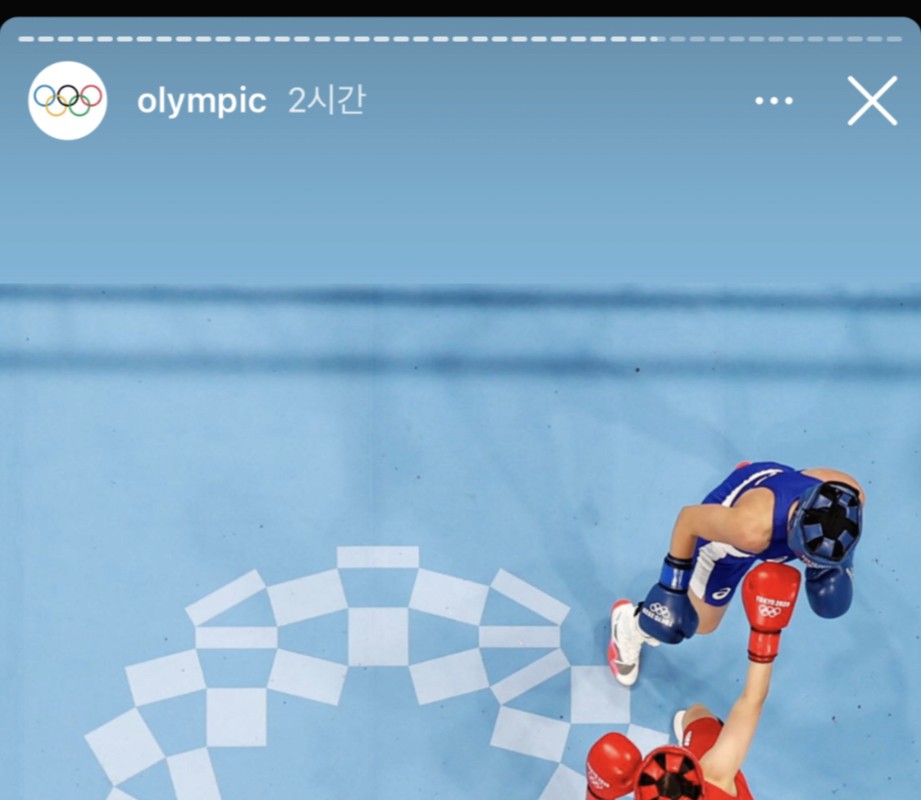Viewport: 921px width, 800px height.
Task: Tap the olympic username
Action: 201,101
